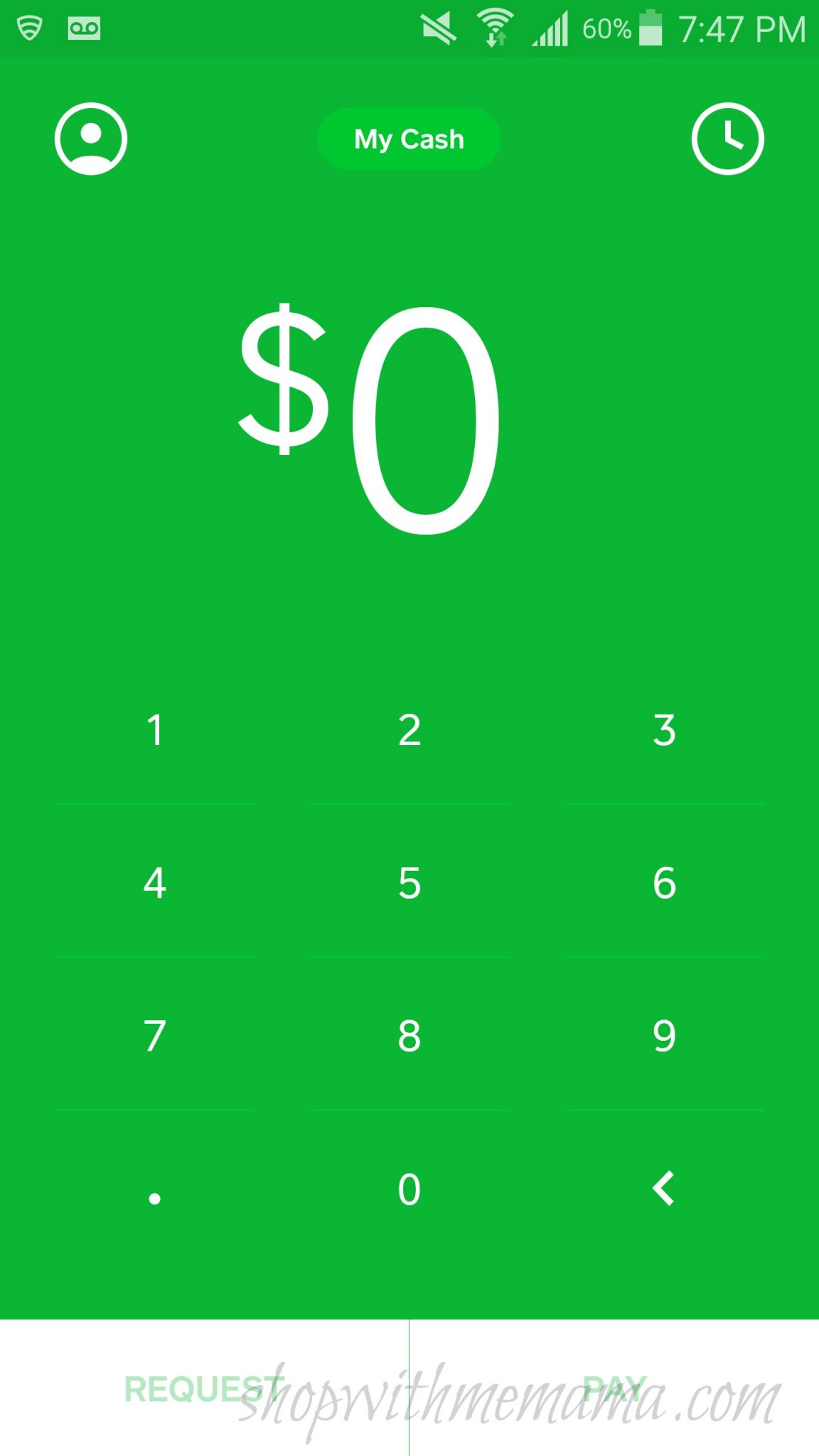Viewport: 819px width, 1456px height.
Task: Enter digit 1 on the keypad
Action: click(x=154, y=730)
